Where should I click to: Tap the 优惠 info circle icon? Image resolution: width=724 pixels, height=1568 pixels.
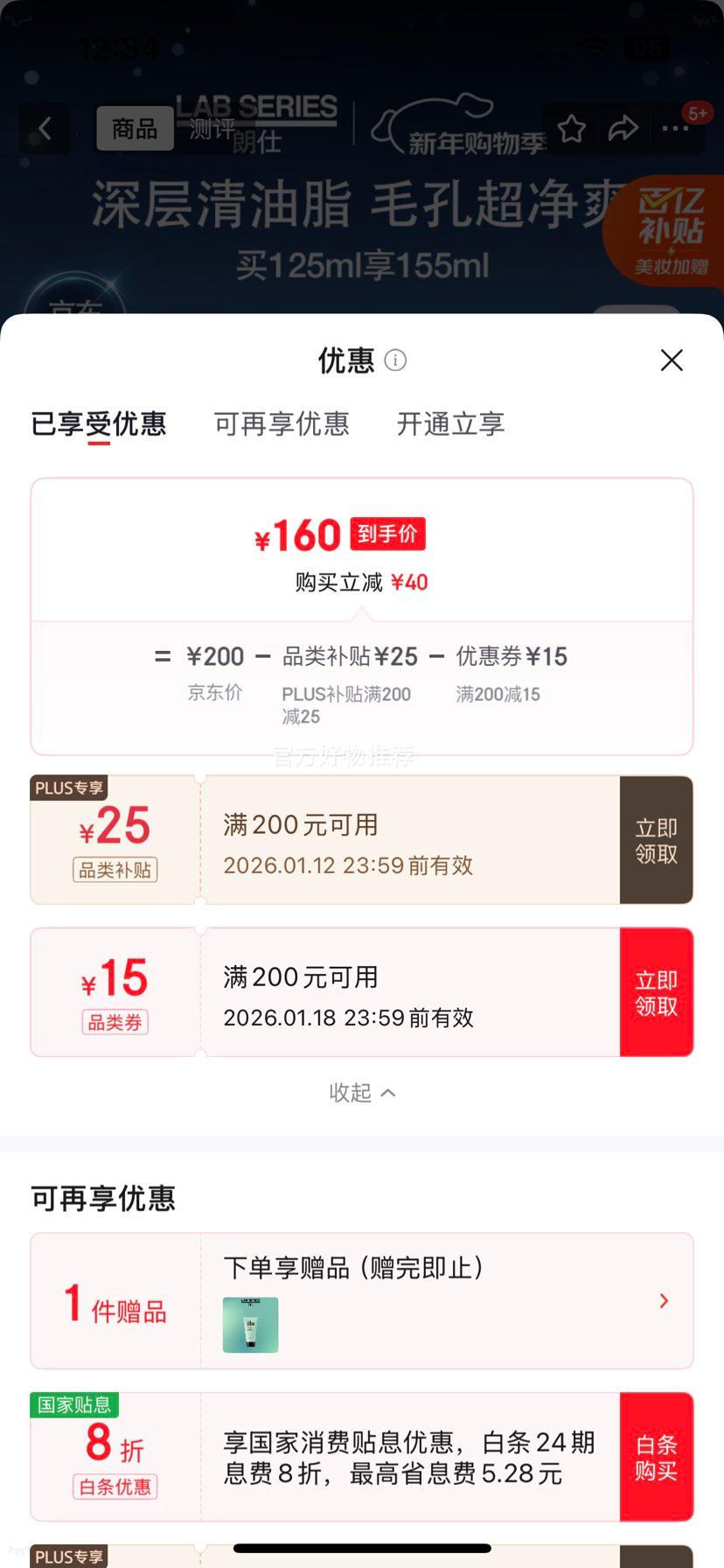coord(395,360)
